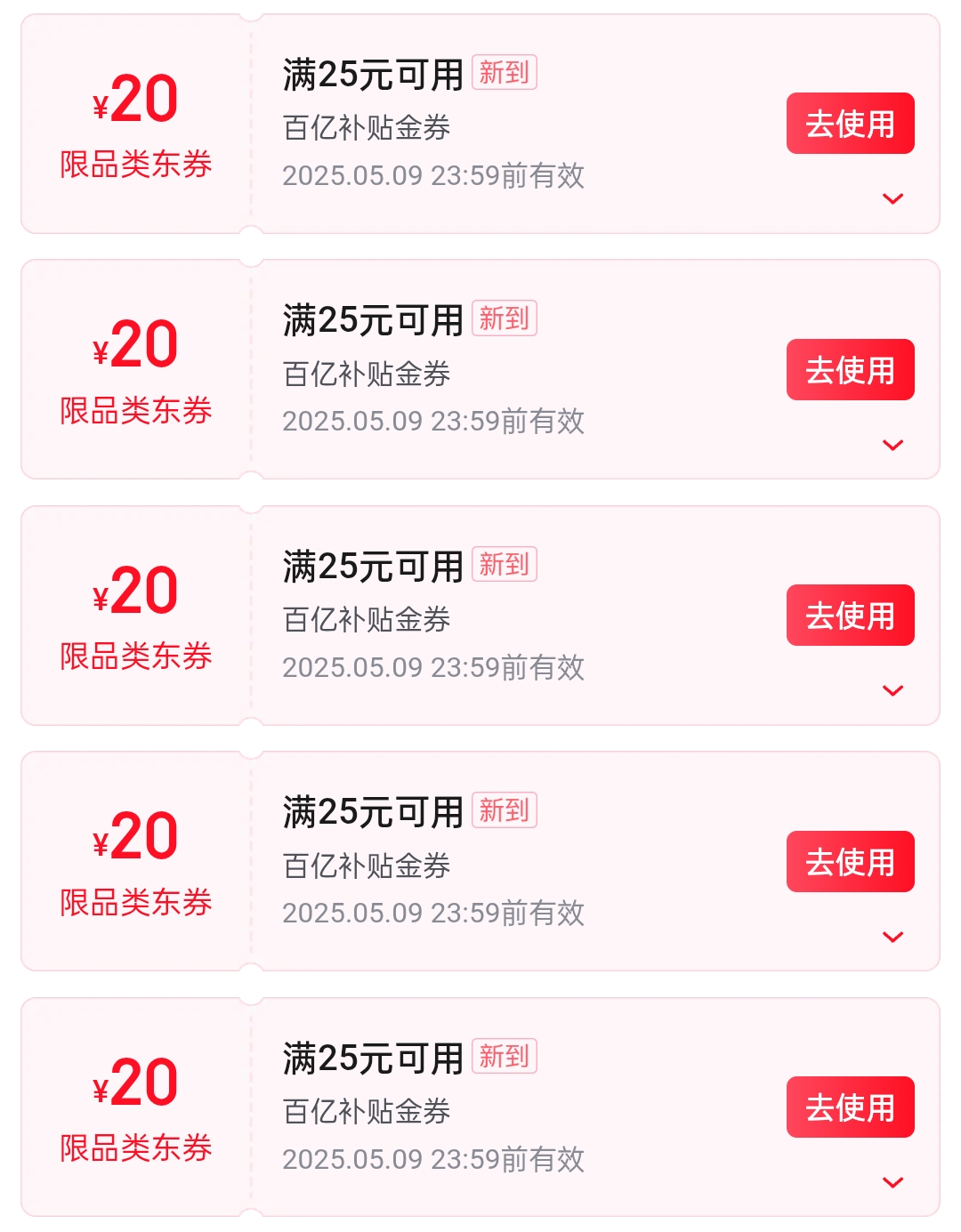Expand the chevron on the middle coupon
The width and height of the screenshot is (961, 1232).
pos(892,690)
